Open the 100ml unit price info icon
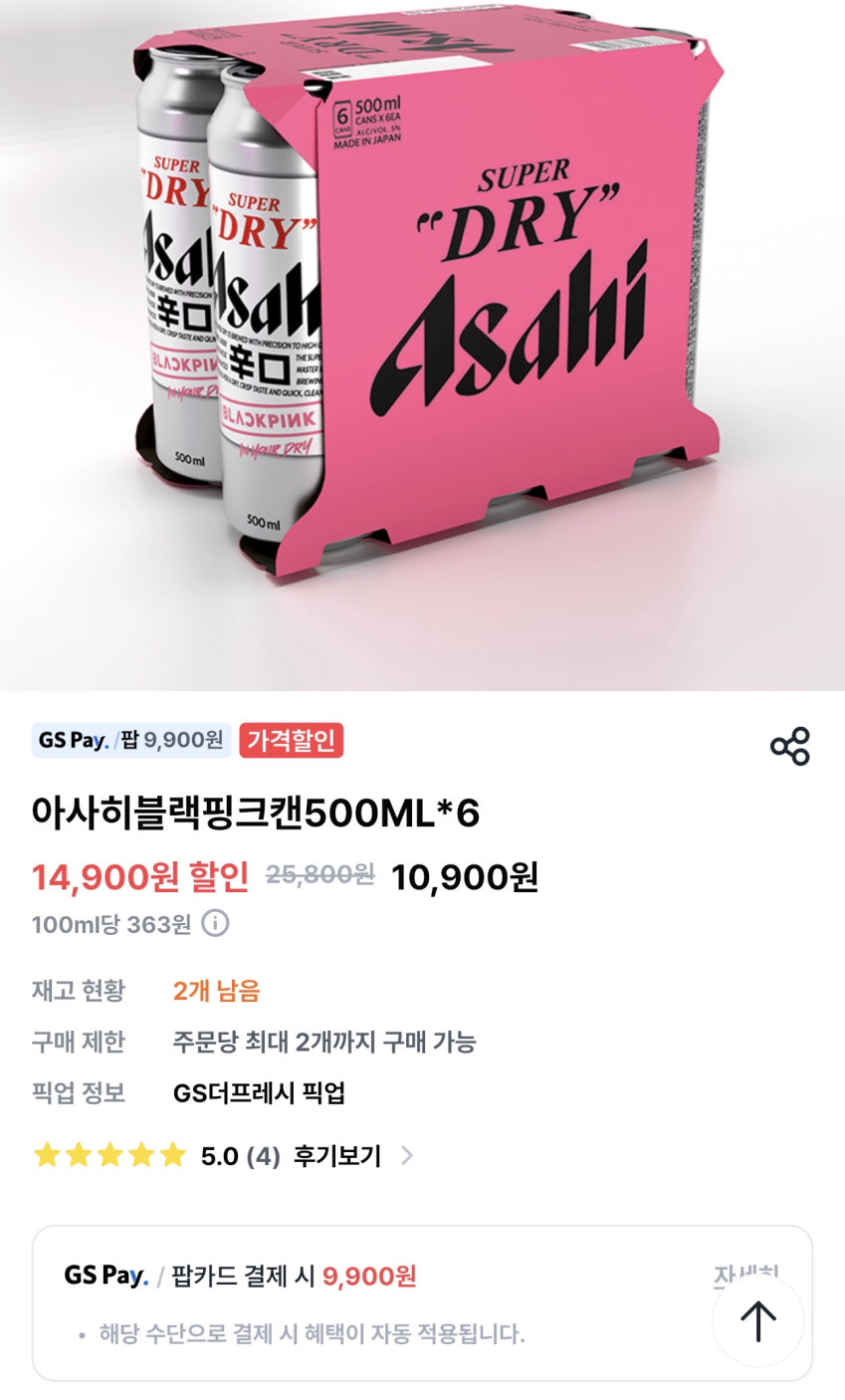This screenshot has height=1400, width=845. pyautogui.click(x=215, y=923)
